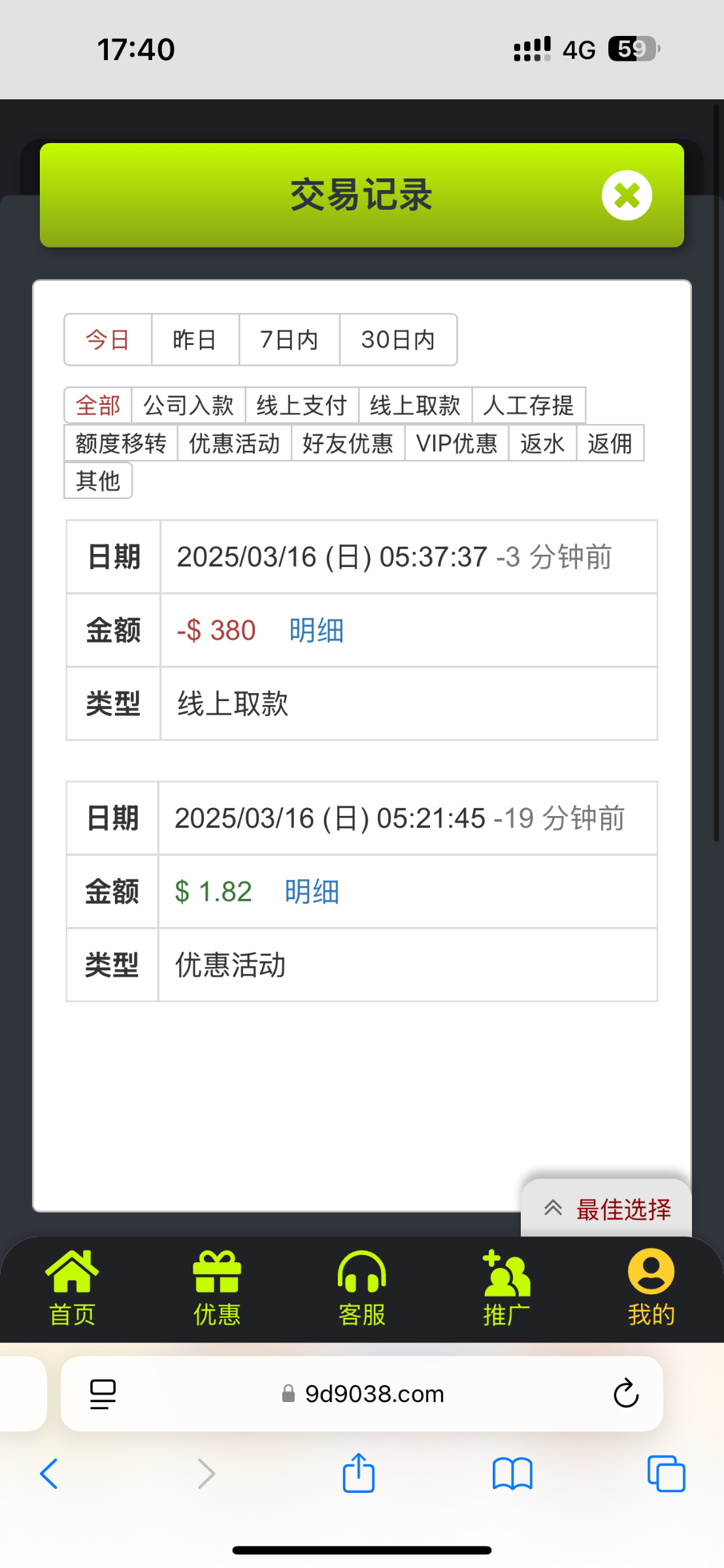The image size is (724, 1568).
Task: Select the 7日内 date range
Action: pos(289,340)
